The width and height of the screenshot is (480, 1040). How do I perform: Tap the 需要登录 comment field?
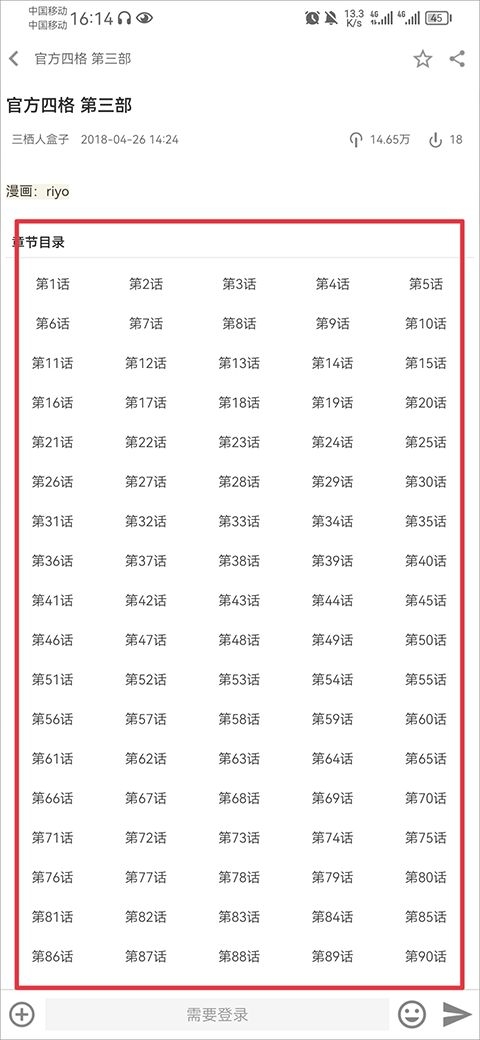pyautogui.click(x=217, y=1014)
